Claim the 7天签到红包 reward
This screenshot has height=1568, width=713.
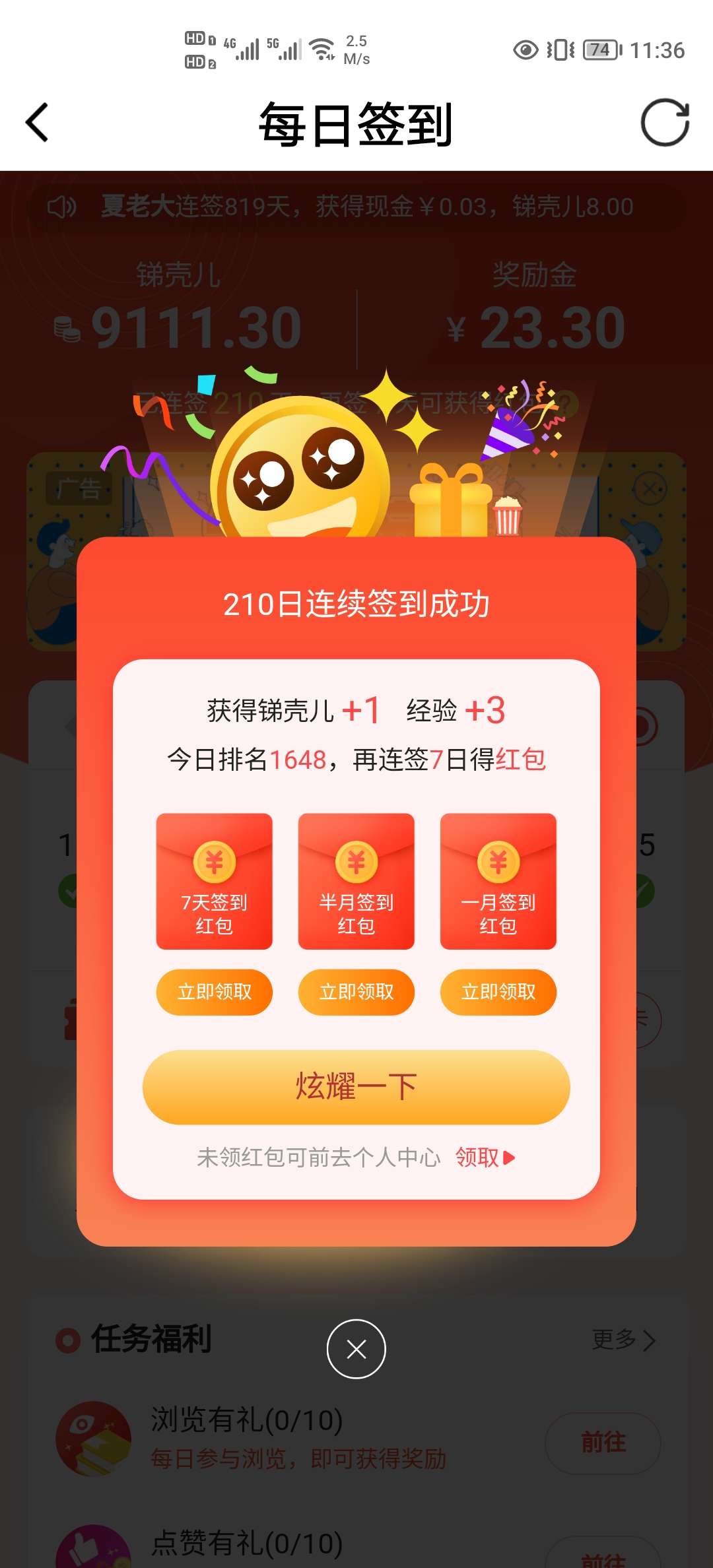pyautogui.click(x=214, y=991)
